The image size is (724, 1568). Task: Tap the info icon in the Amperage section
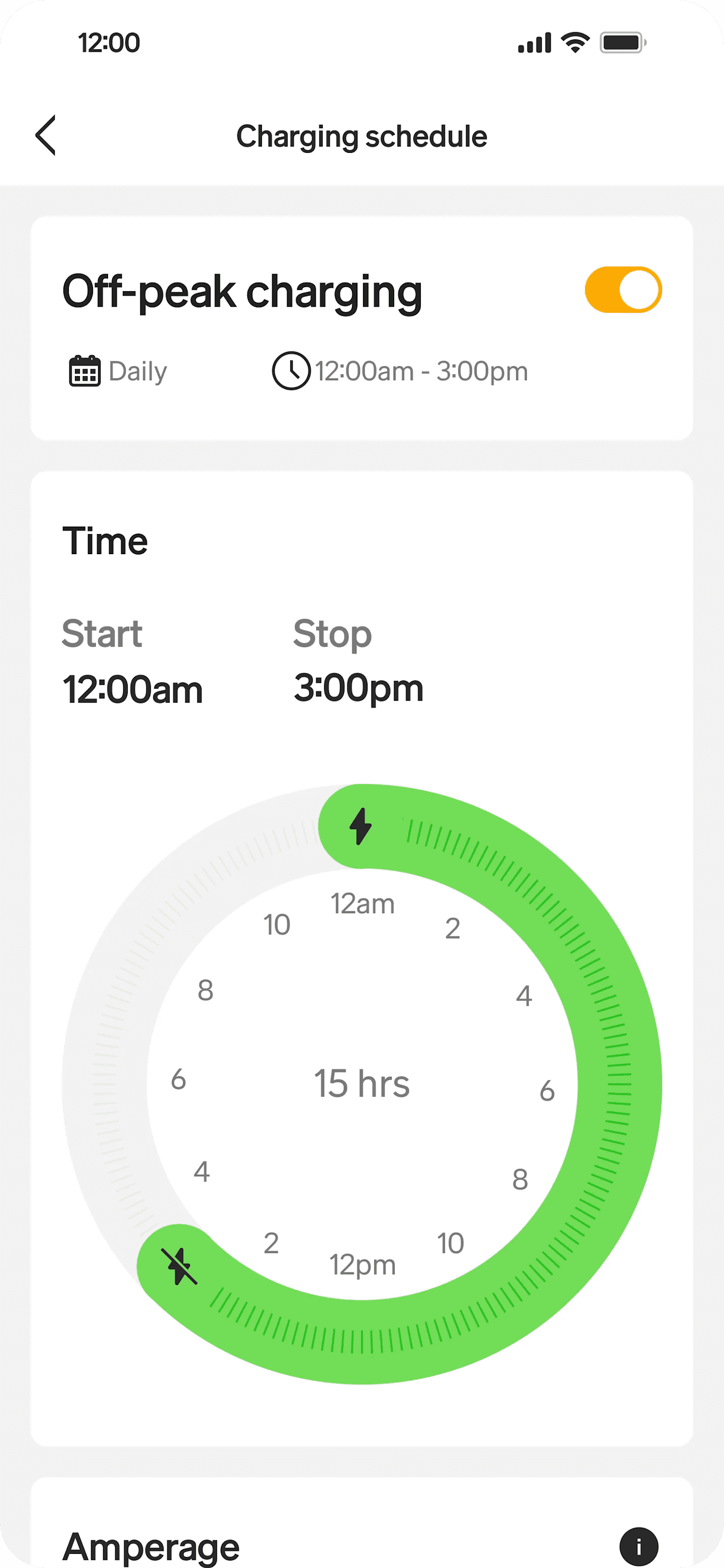pos(640,1546)
